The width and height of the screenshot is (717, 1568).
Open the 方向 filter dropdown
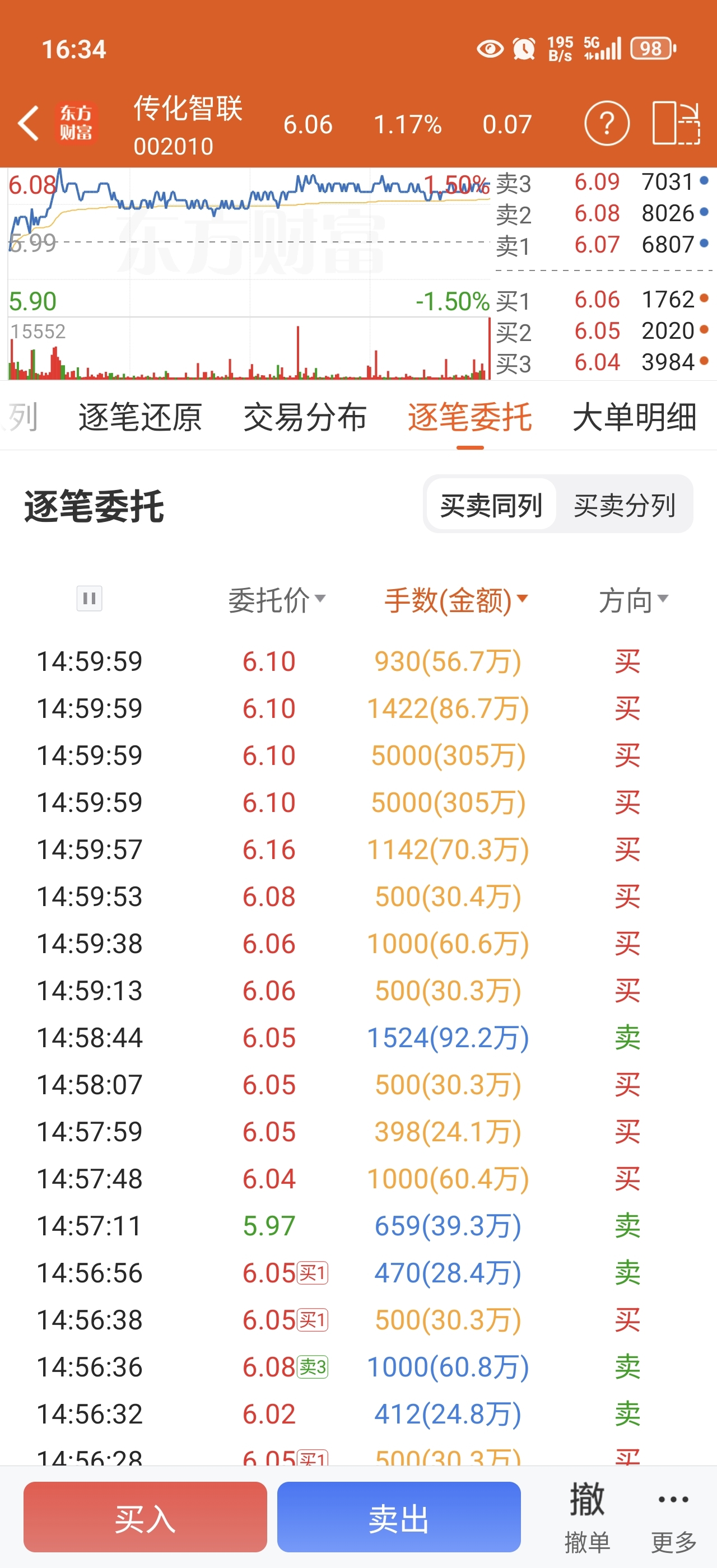(x=634, y=601)
